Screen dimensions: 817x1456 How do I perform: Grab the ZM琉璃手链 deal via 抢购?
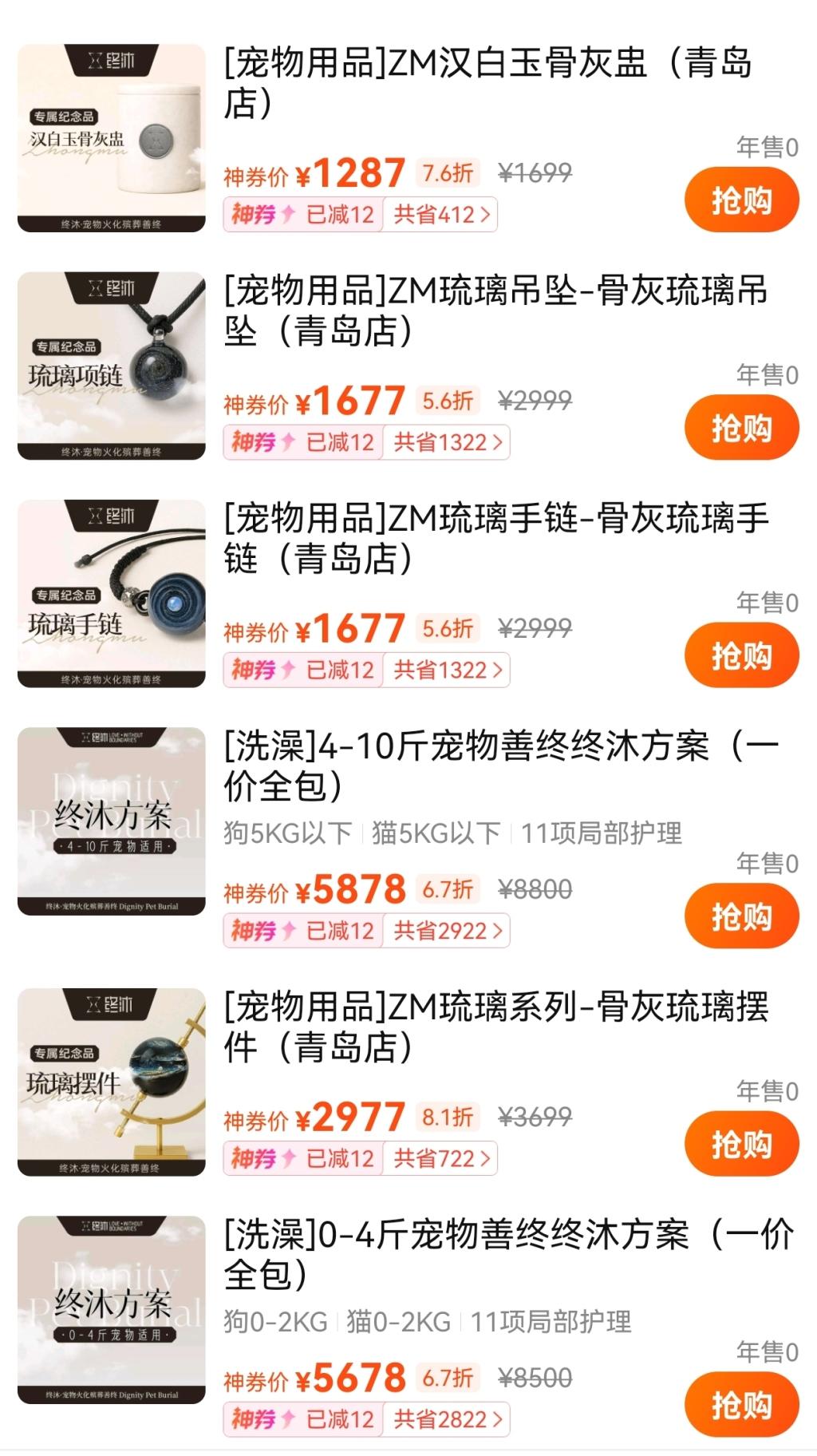[x=741, y=655]
